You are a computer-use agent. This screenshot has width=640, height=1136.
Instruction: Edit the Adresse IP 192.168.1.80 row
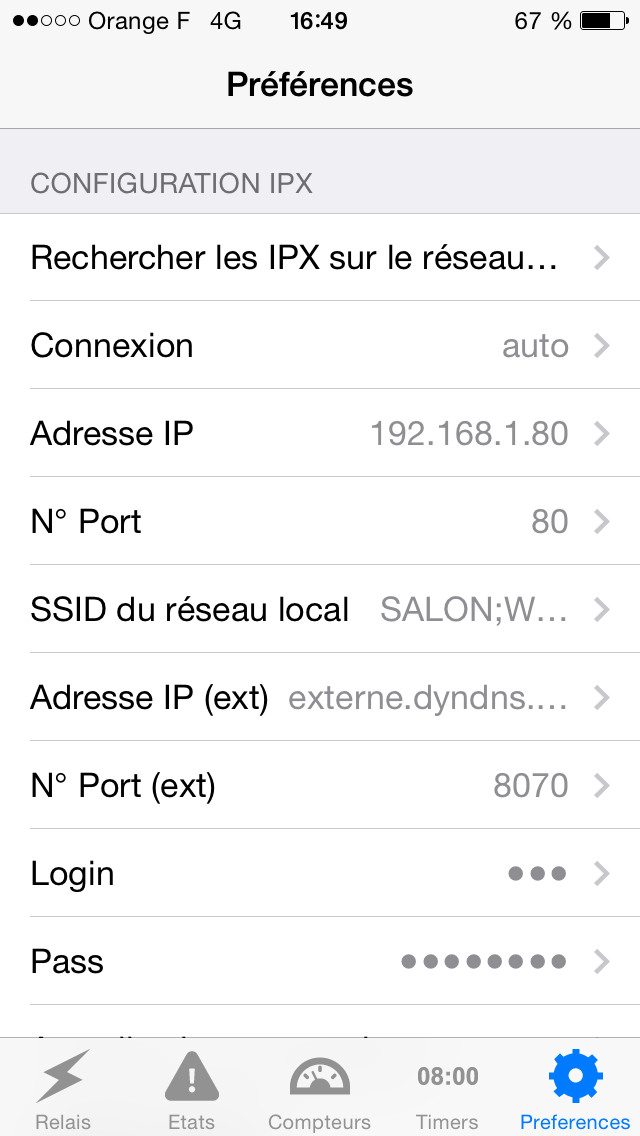[x=320, y=433]
